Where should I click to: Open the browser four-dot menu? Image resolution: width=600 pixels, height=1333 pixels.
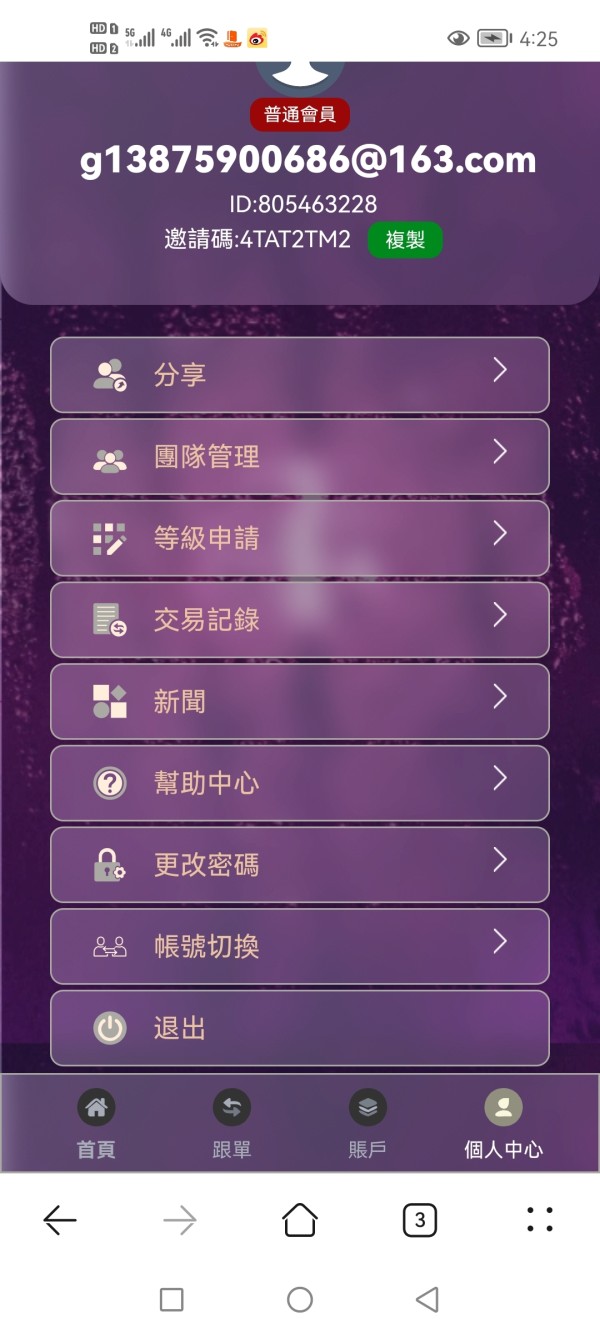pos(540,1219)
